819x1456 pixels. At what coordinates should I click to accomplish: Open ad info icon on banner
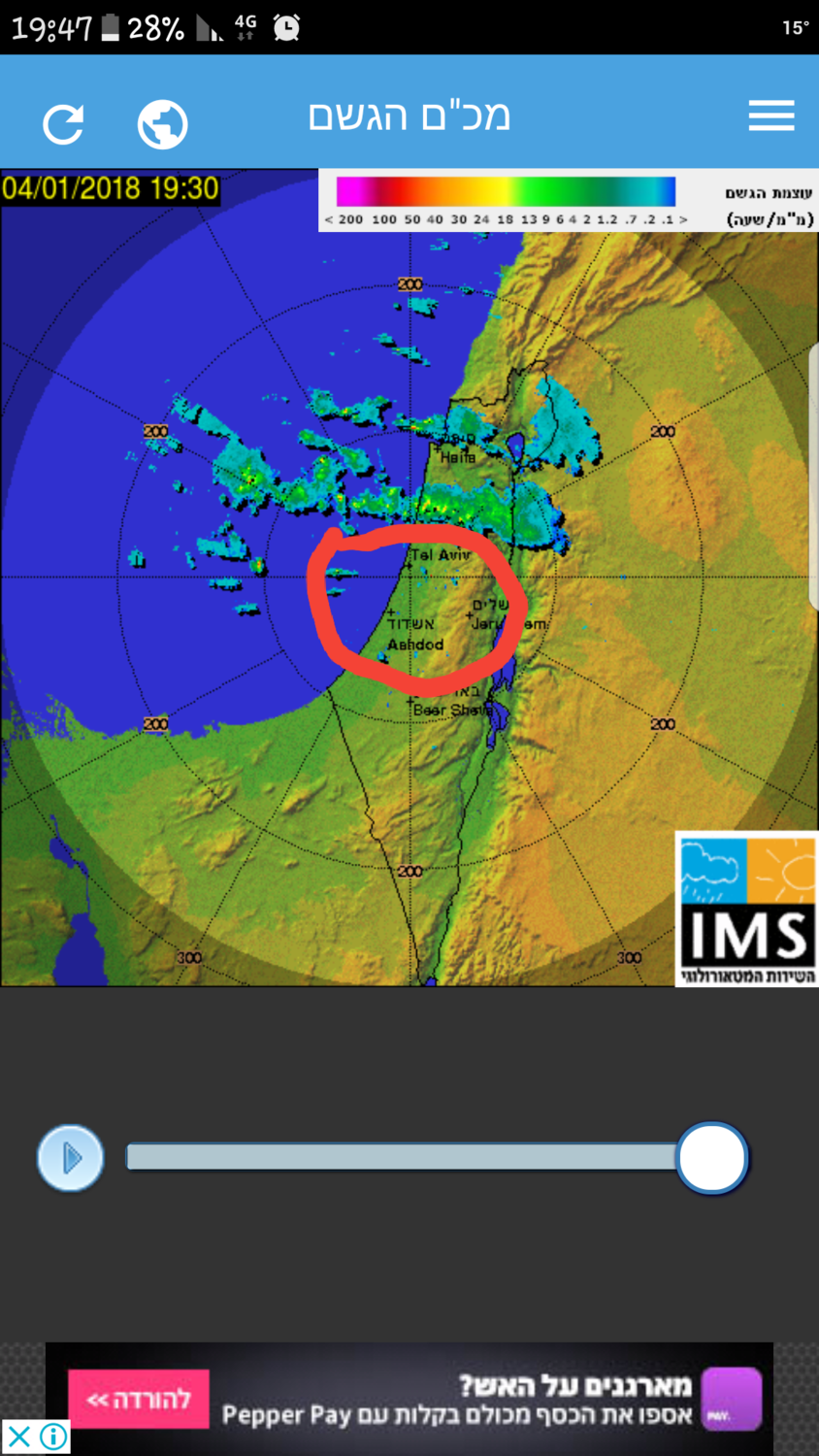click(54, 1437)
